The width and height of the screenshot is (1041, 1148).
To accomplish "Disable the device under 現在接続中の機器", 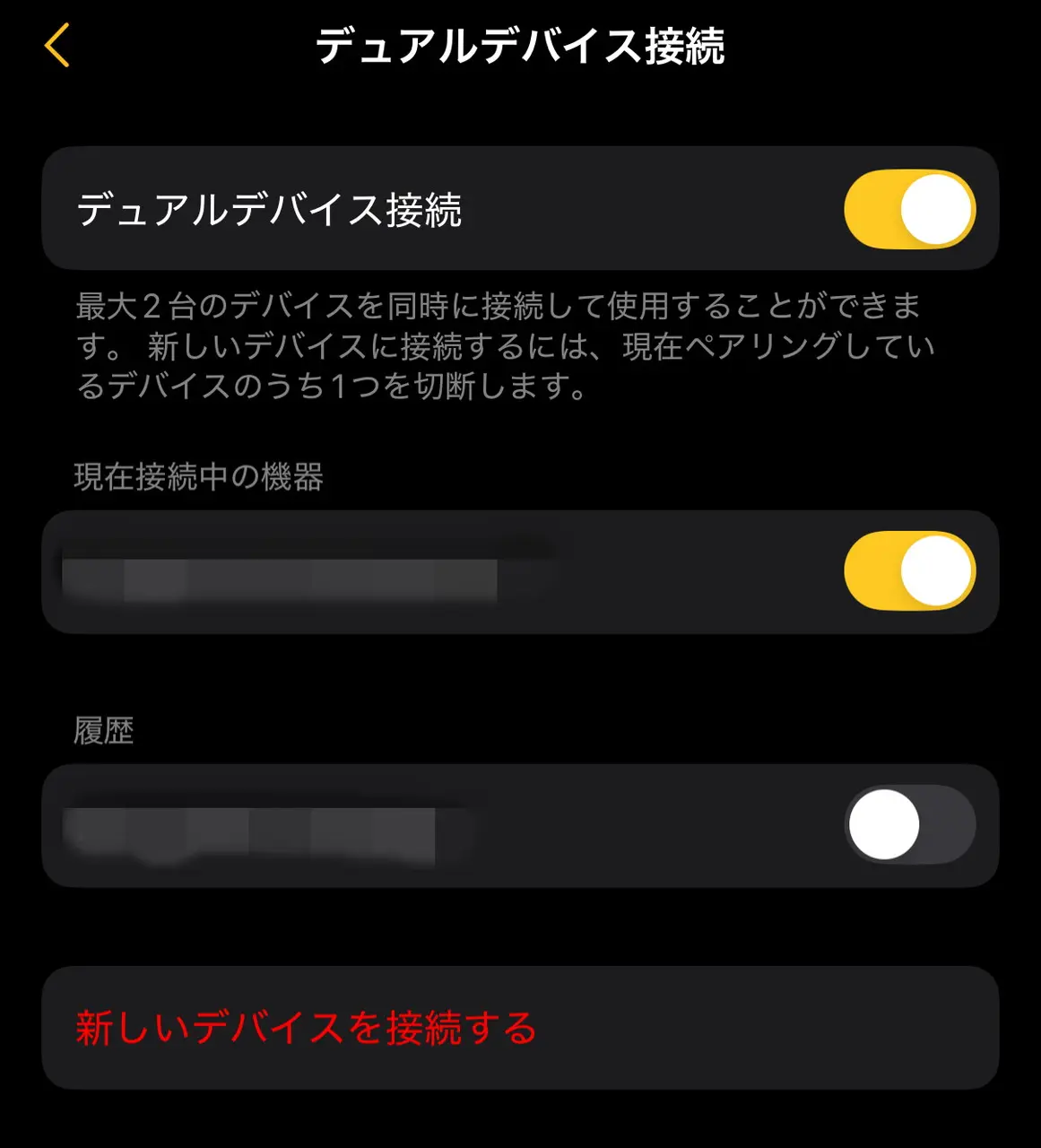I will [x=909, y=571].
